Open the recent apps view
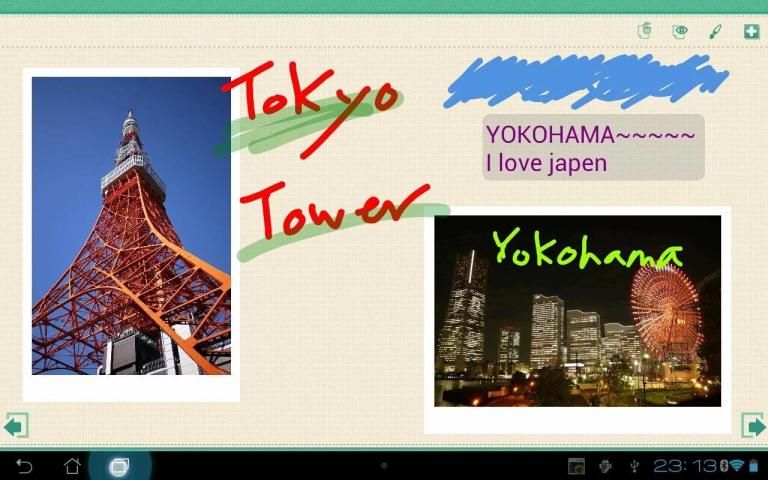 [119, 466]
